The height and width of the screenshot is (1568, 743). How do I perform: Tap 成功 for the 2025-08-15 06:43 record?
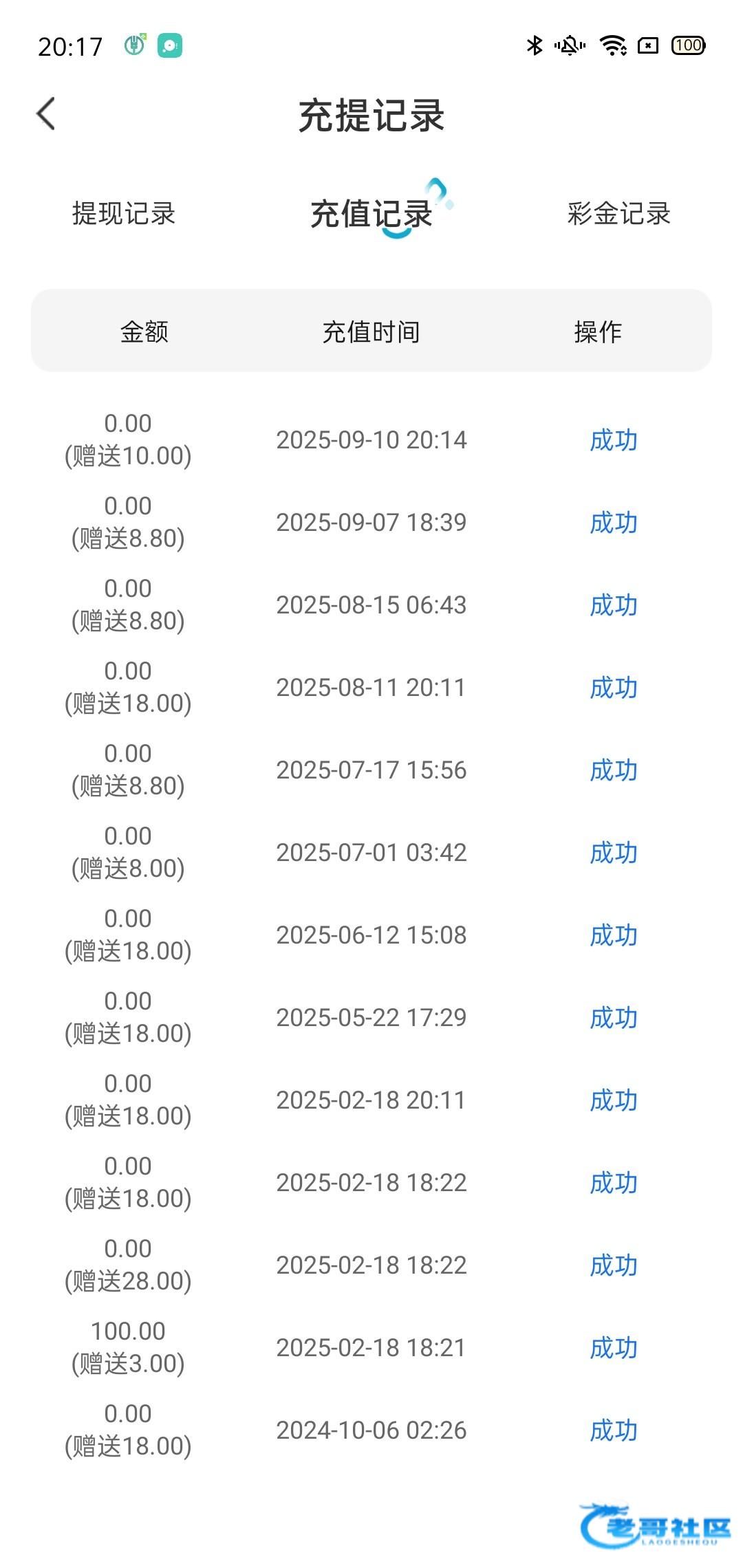tap(614, 605)
